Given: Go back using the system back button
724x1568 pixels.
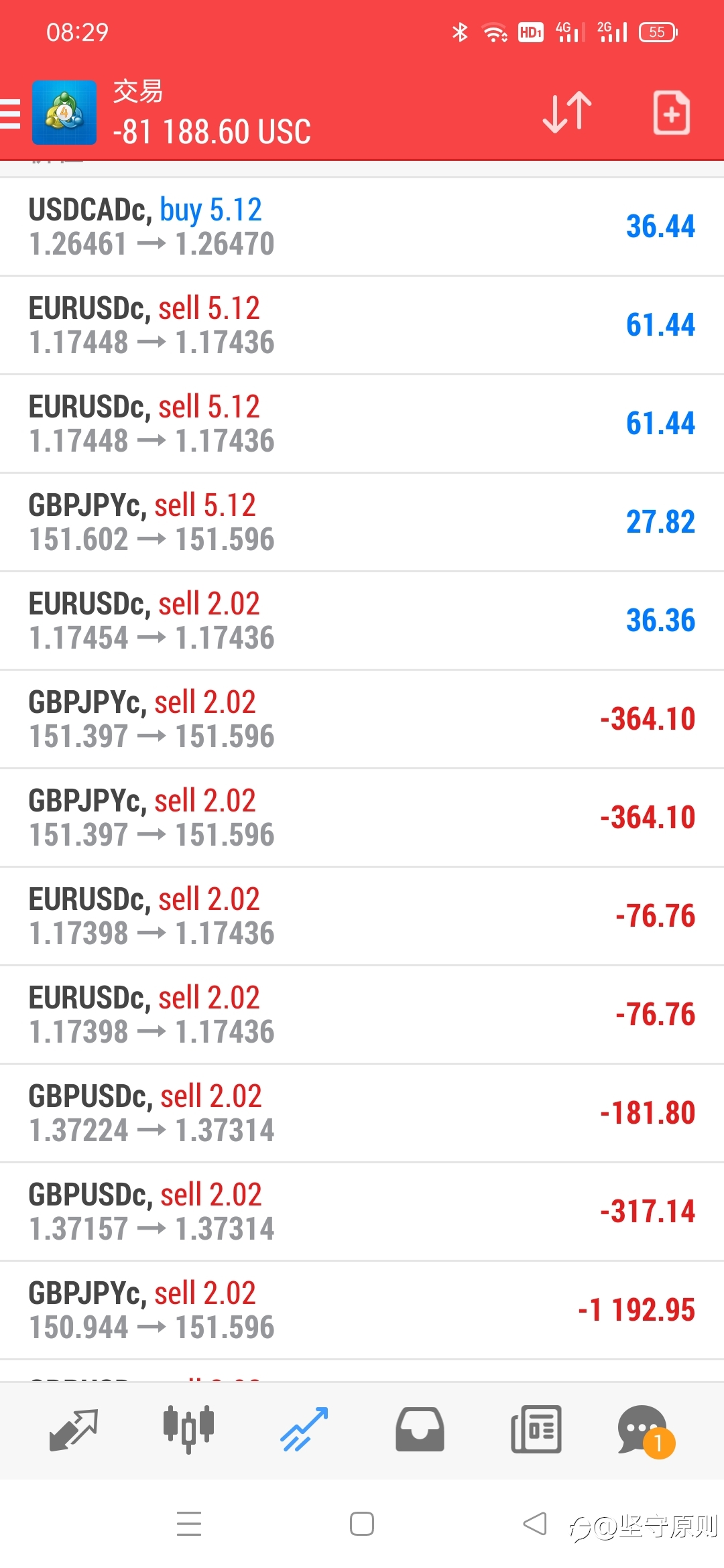Looking at the screenshot, I should point(535,1524).
